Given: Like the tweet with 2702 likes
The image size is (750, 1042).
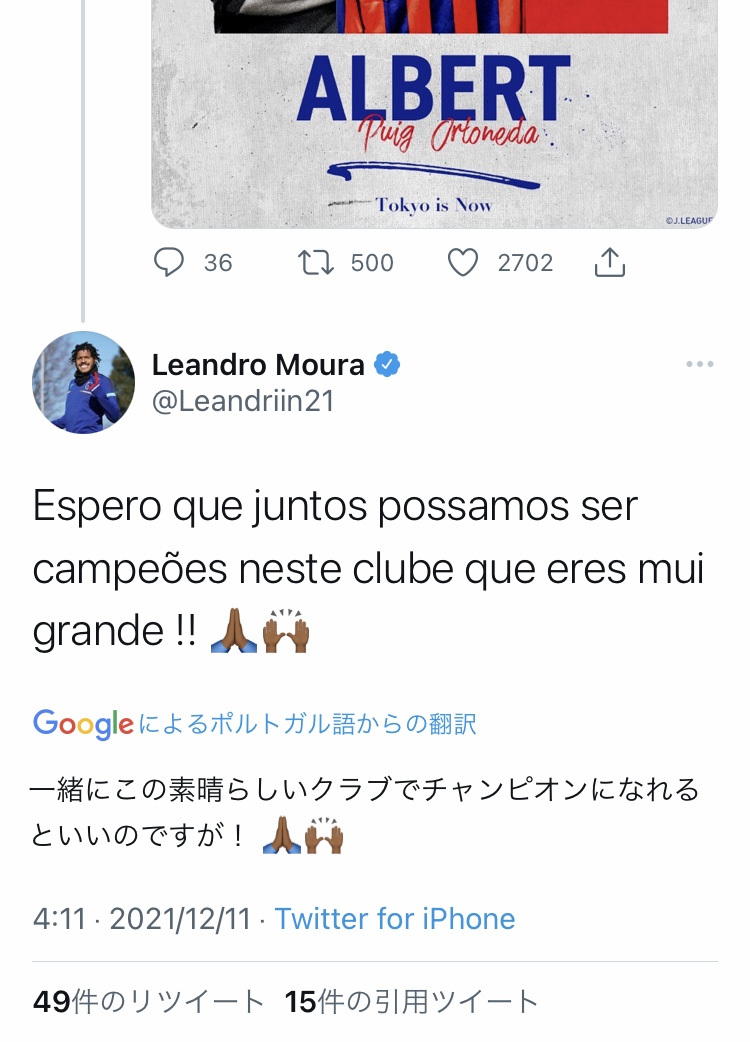Looking at the screenshot, I should [x=462, y=262].
